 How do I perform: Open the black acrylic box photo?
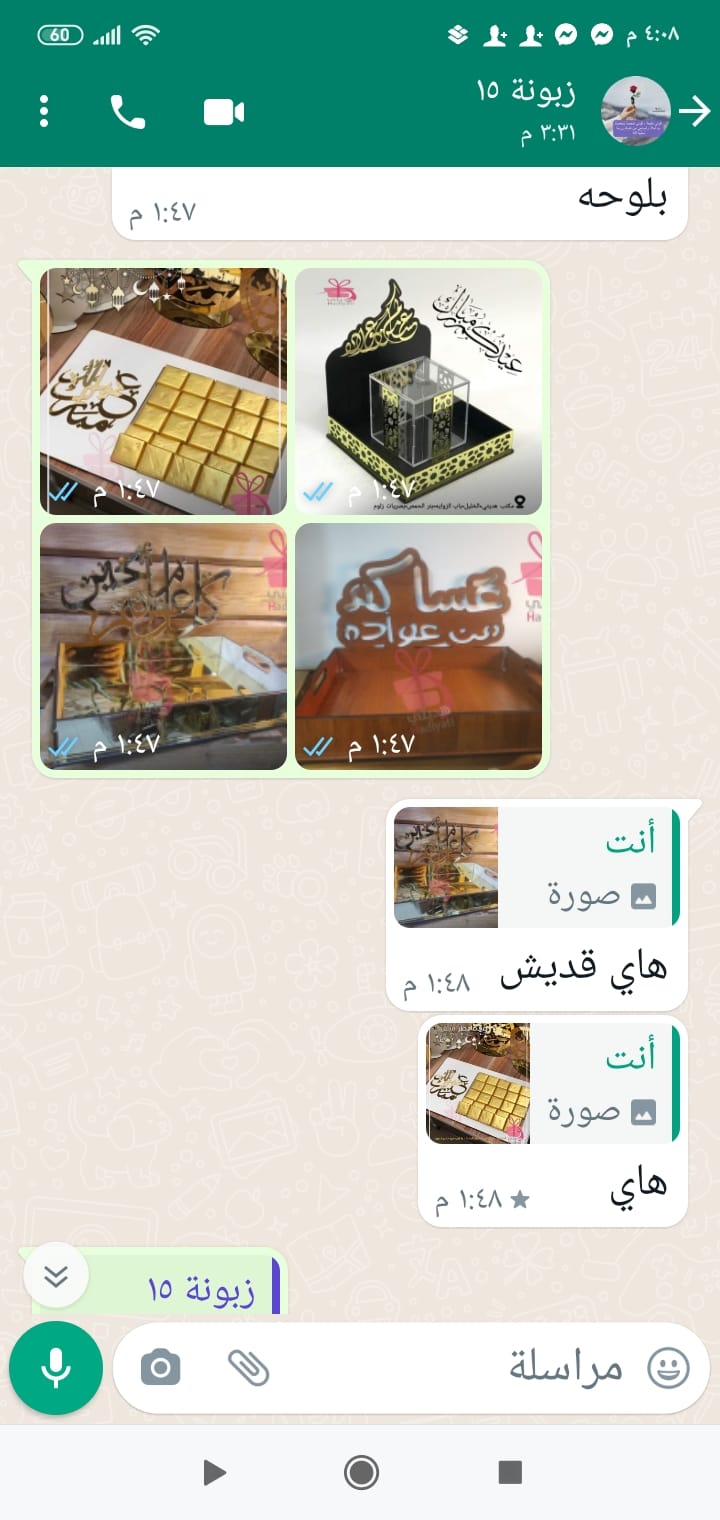click(418, 391)
